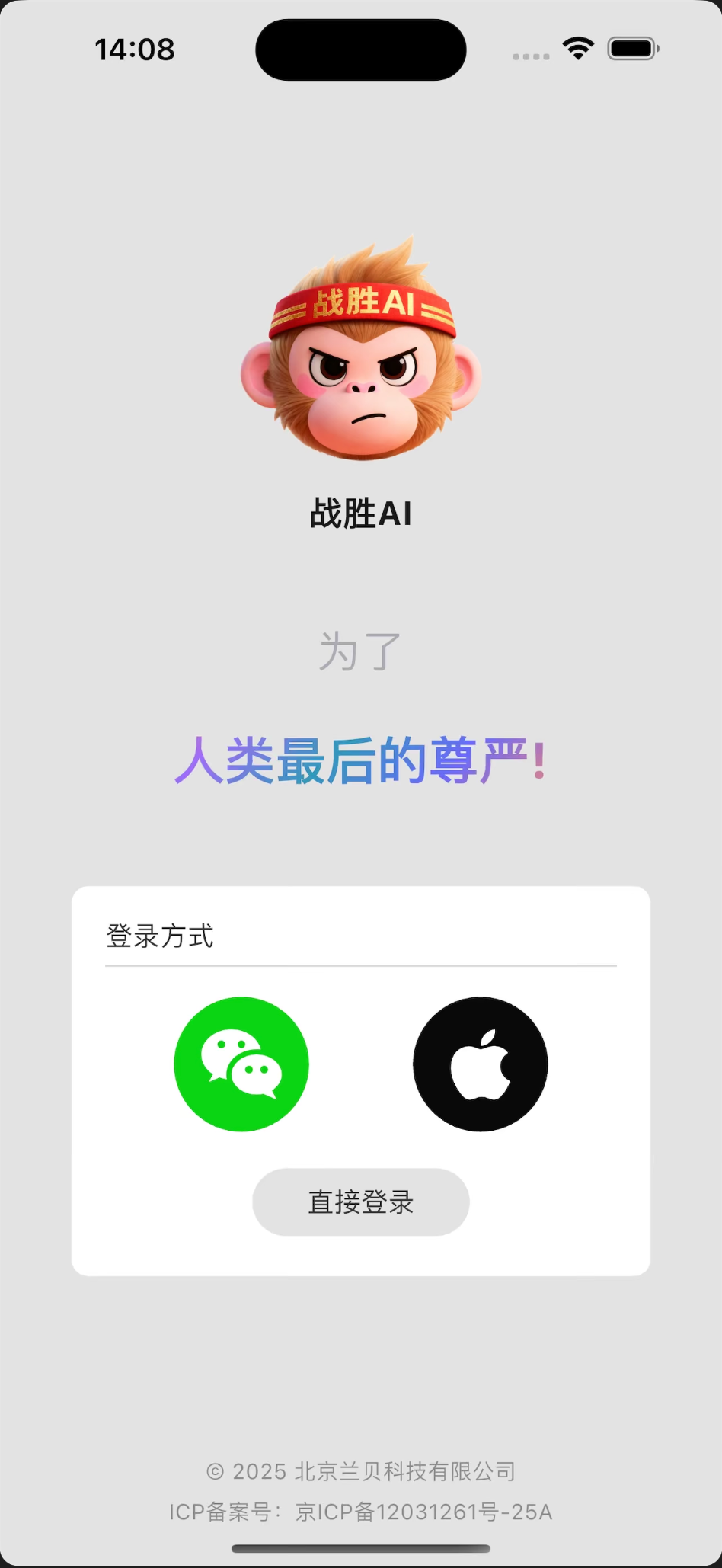
Task: Open the ICP filing number 京ICP备12031261号-25A
Action: (x=361, y=1512)
